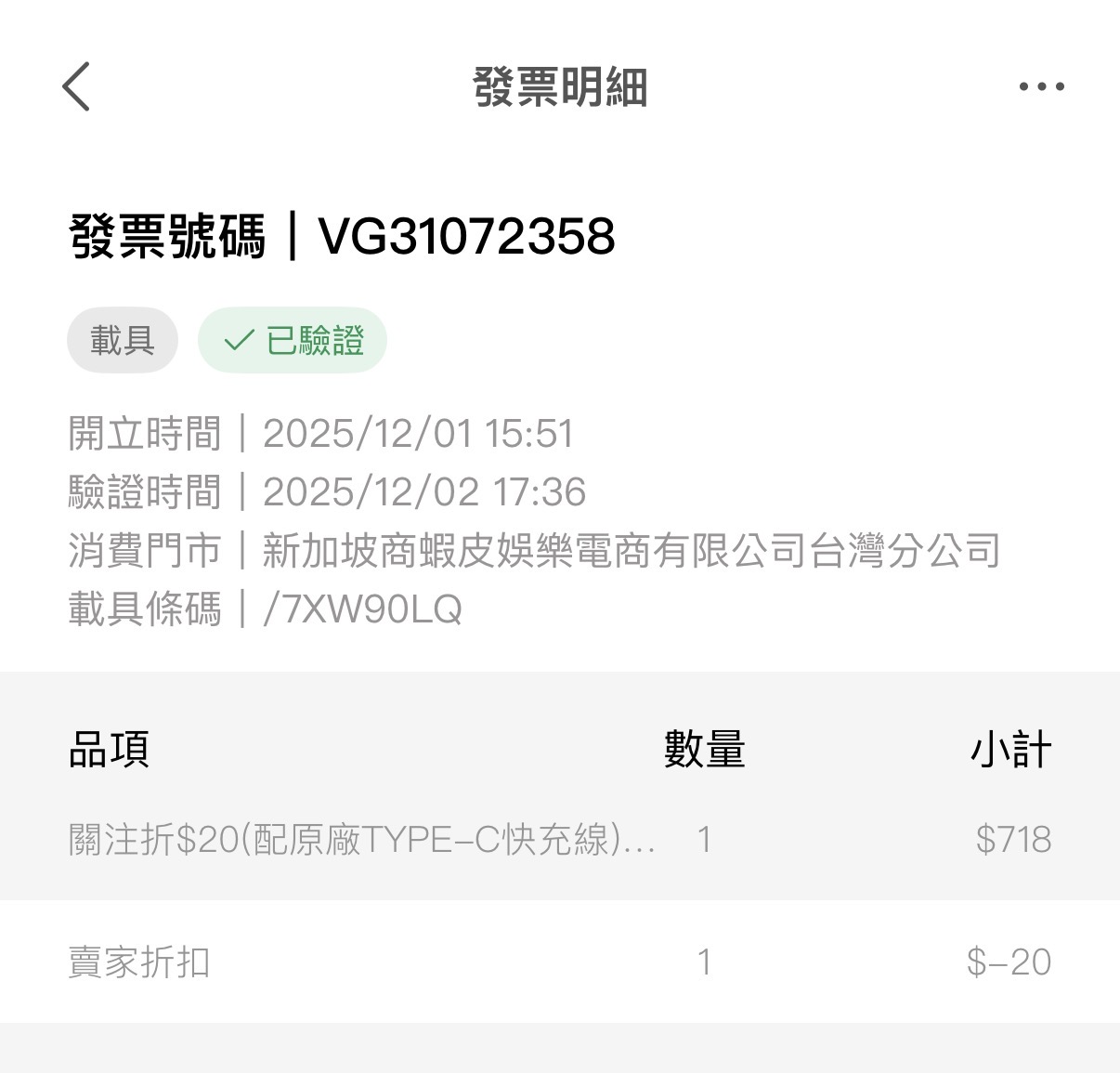1120x1073 pixels.
Task: Go back from the 發票明細 page
Action: point(76,87)
